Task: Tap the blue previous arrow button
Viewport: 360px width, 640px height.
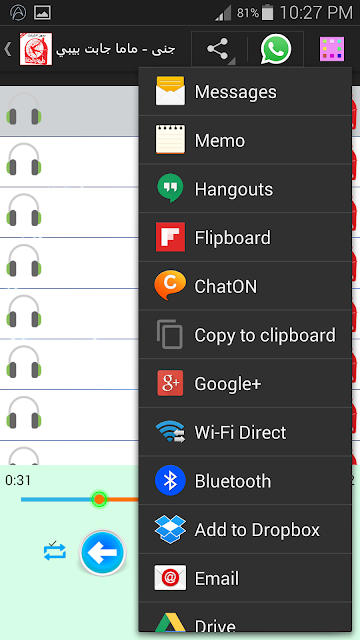Action: (x=102, y=553)
